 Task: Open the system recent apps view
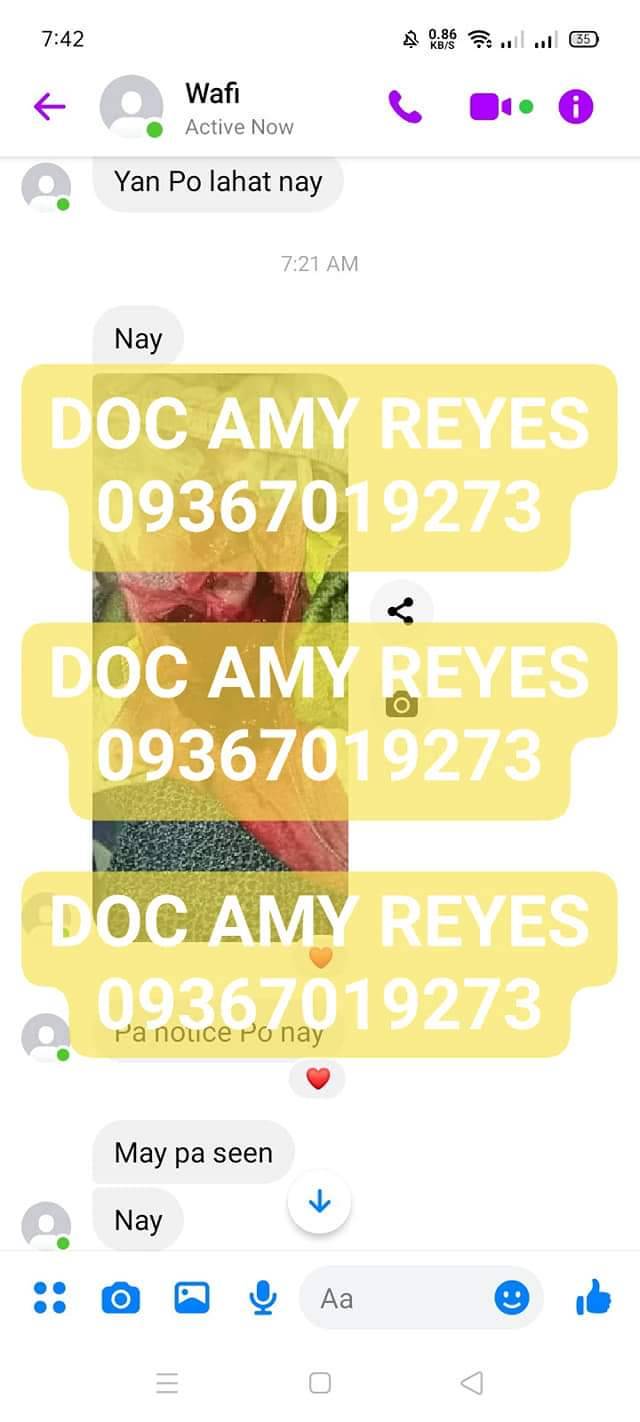click(167, 1384)
